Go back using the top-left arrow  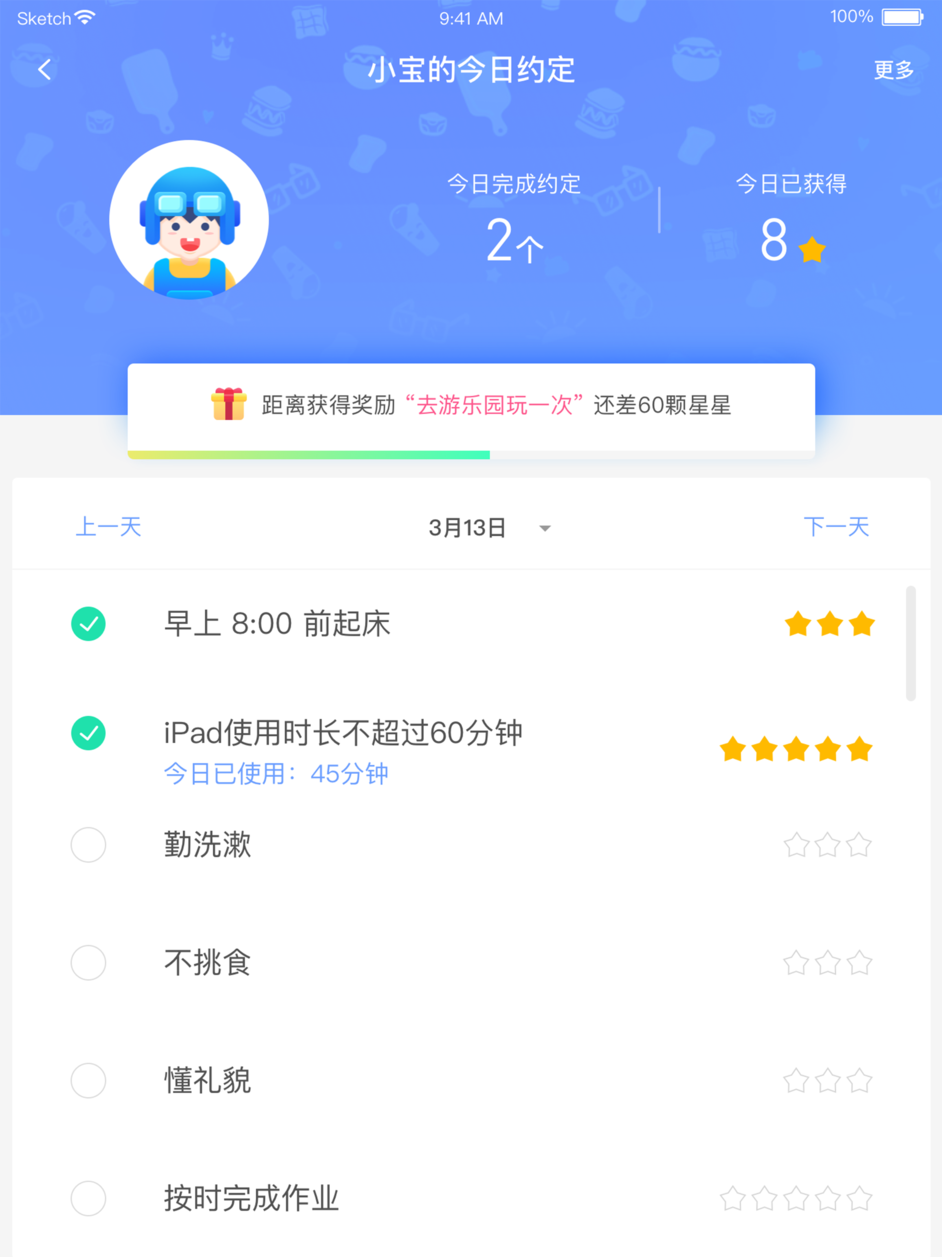click(x=44, y=69)
